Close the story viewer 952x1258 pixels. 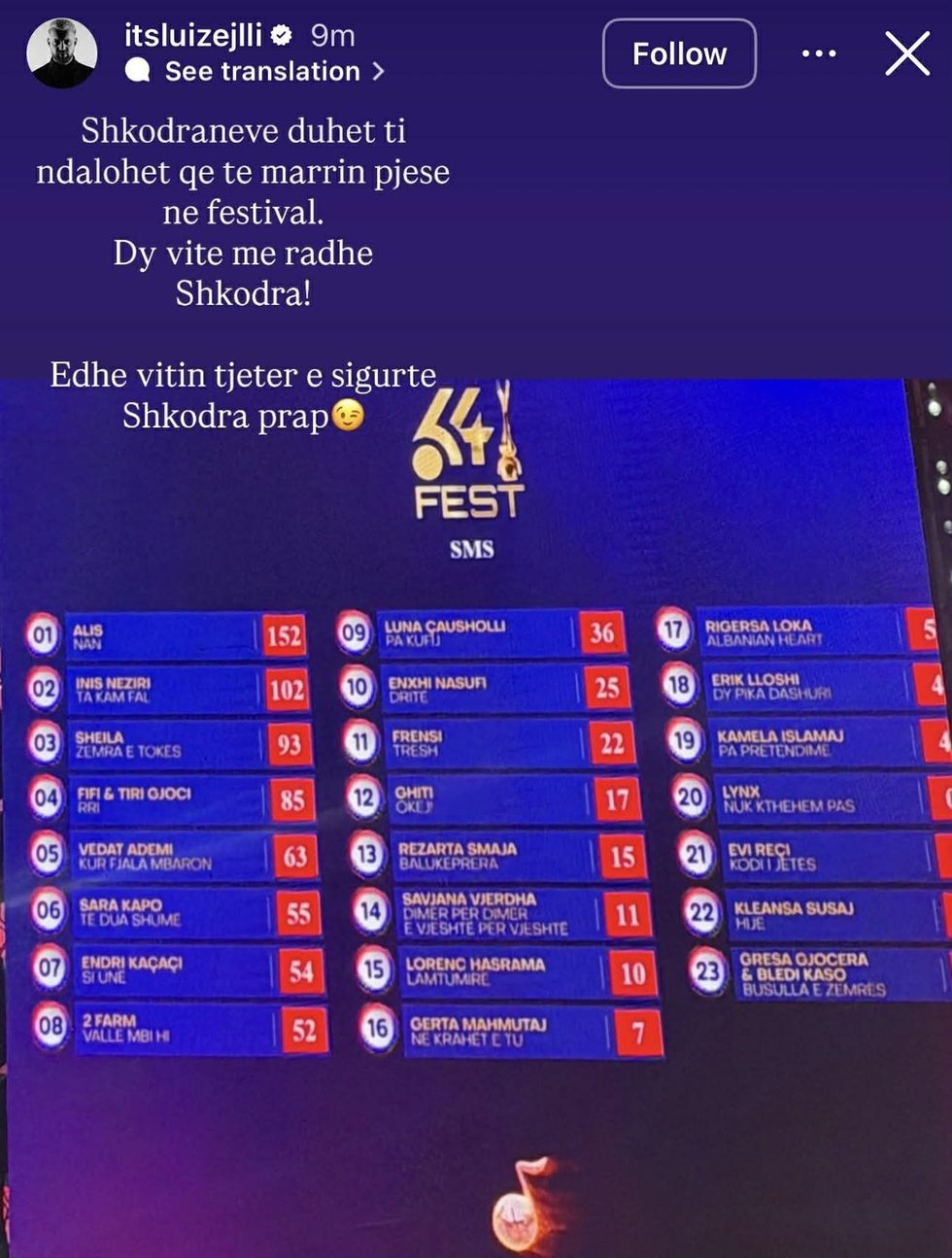[x=907, y=53]
